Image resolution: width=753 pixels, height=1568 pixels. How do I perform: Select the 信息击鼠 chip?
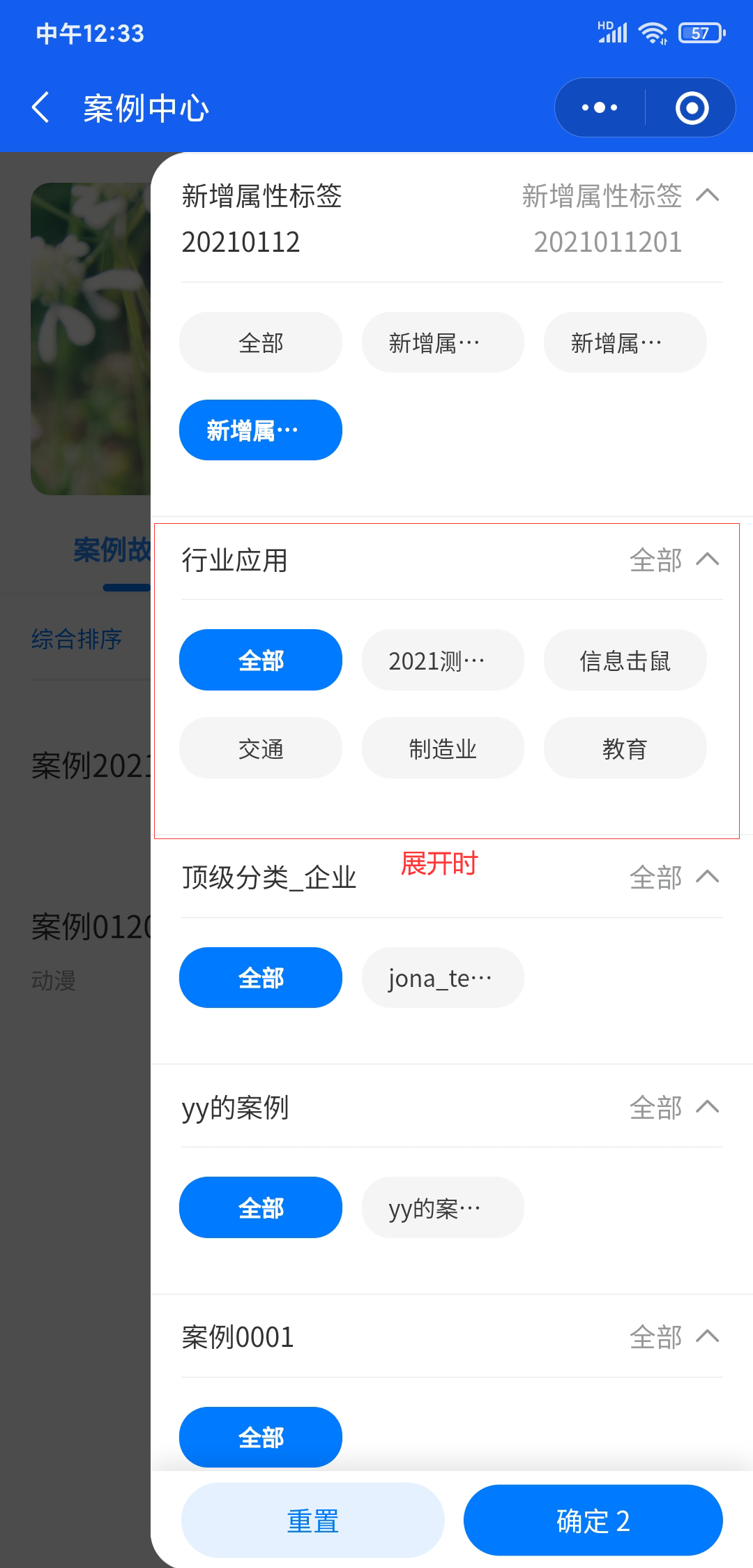point(625,660)
